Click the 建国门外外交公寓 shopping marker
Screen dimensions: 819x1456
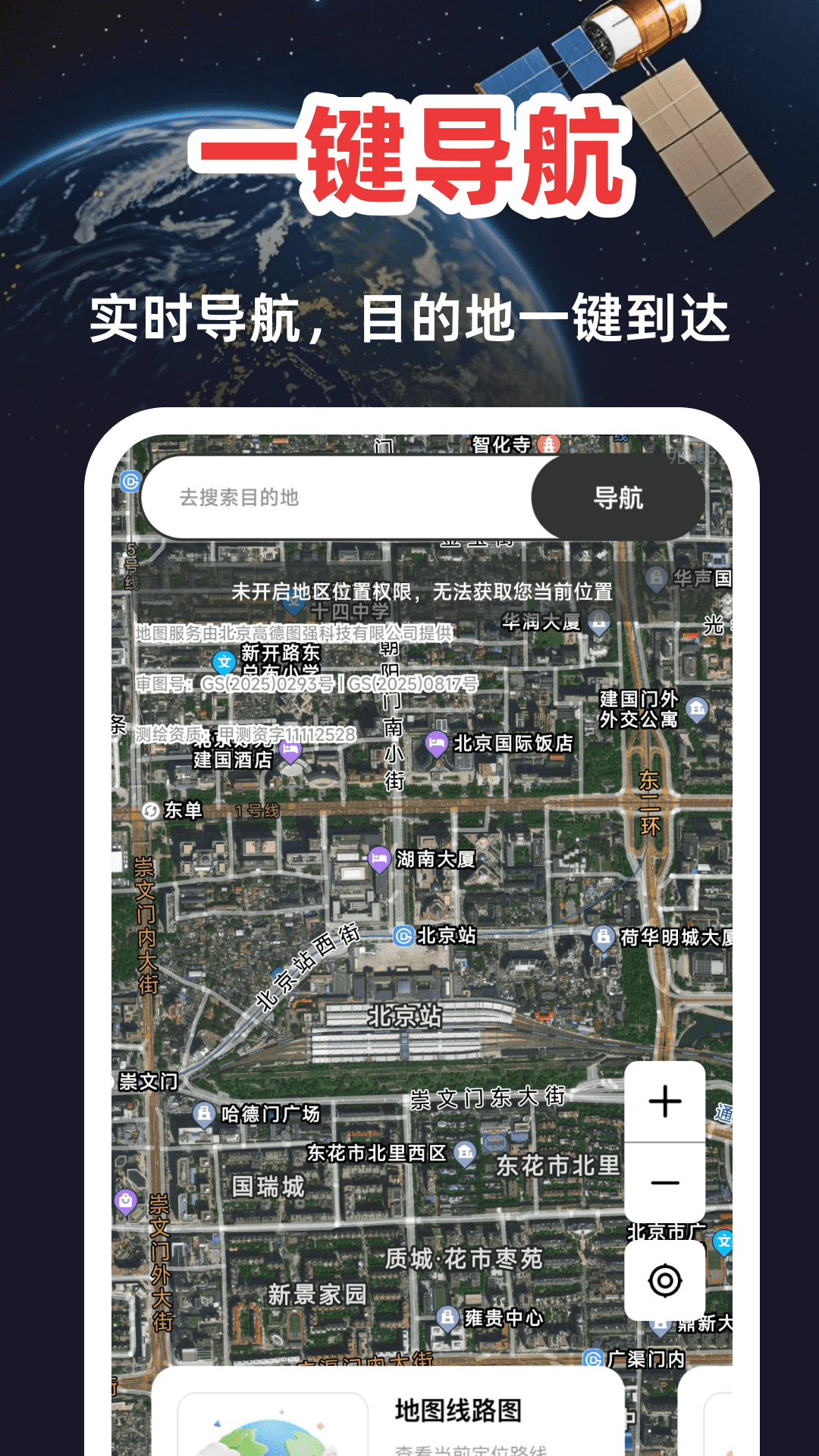pos(695,709)
